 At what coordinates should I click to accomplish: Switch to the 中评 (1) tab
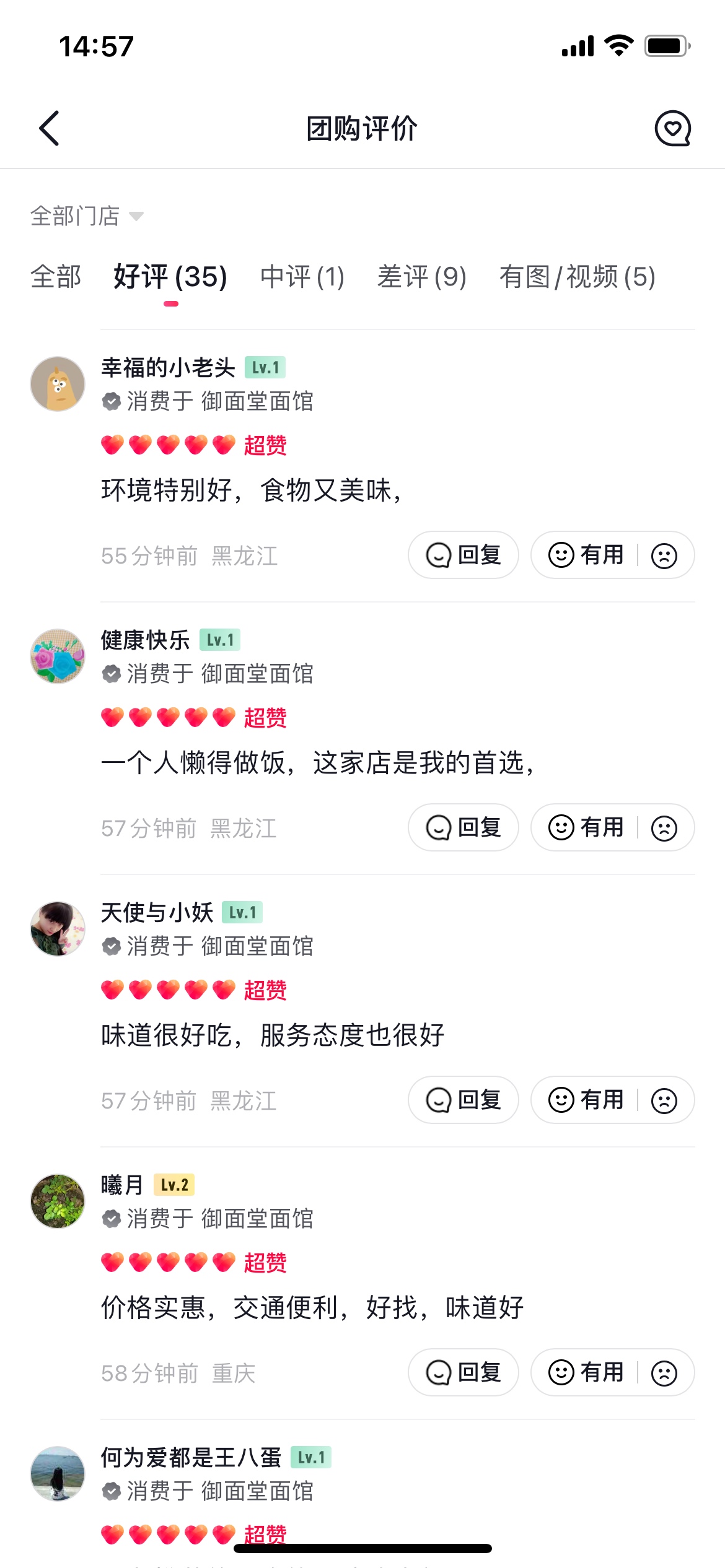(302, 277)
